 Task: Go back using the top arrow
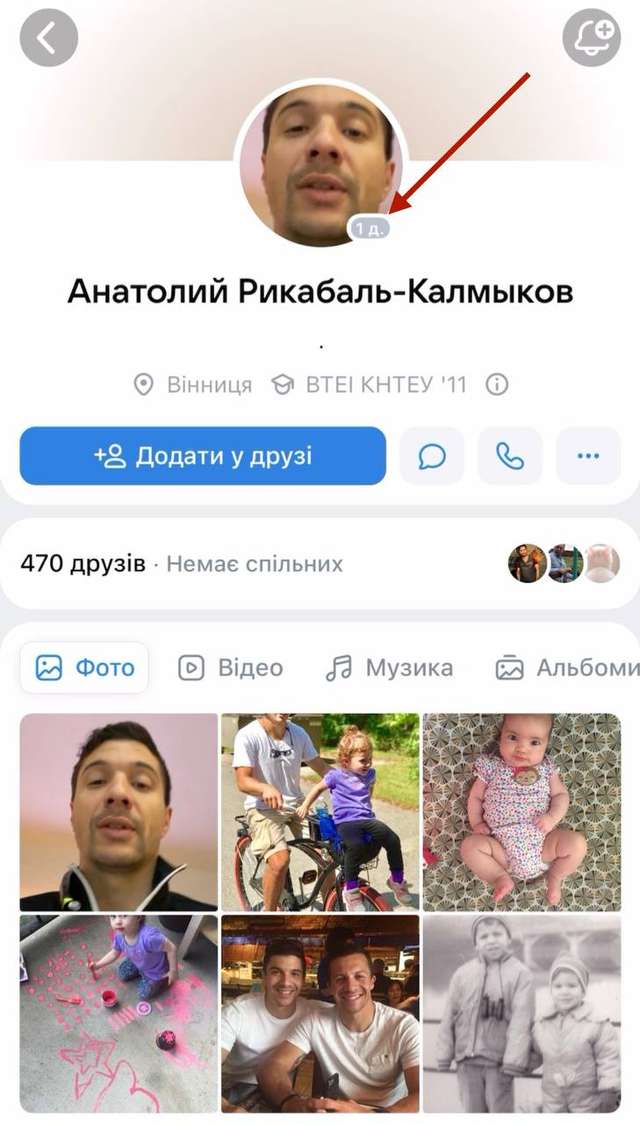pos(48,38)
